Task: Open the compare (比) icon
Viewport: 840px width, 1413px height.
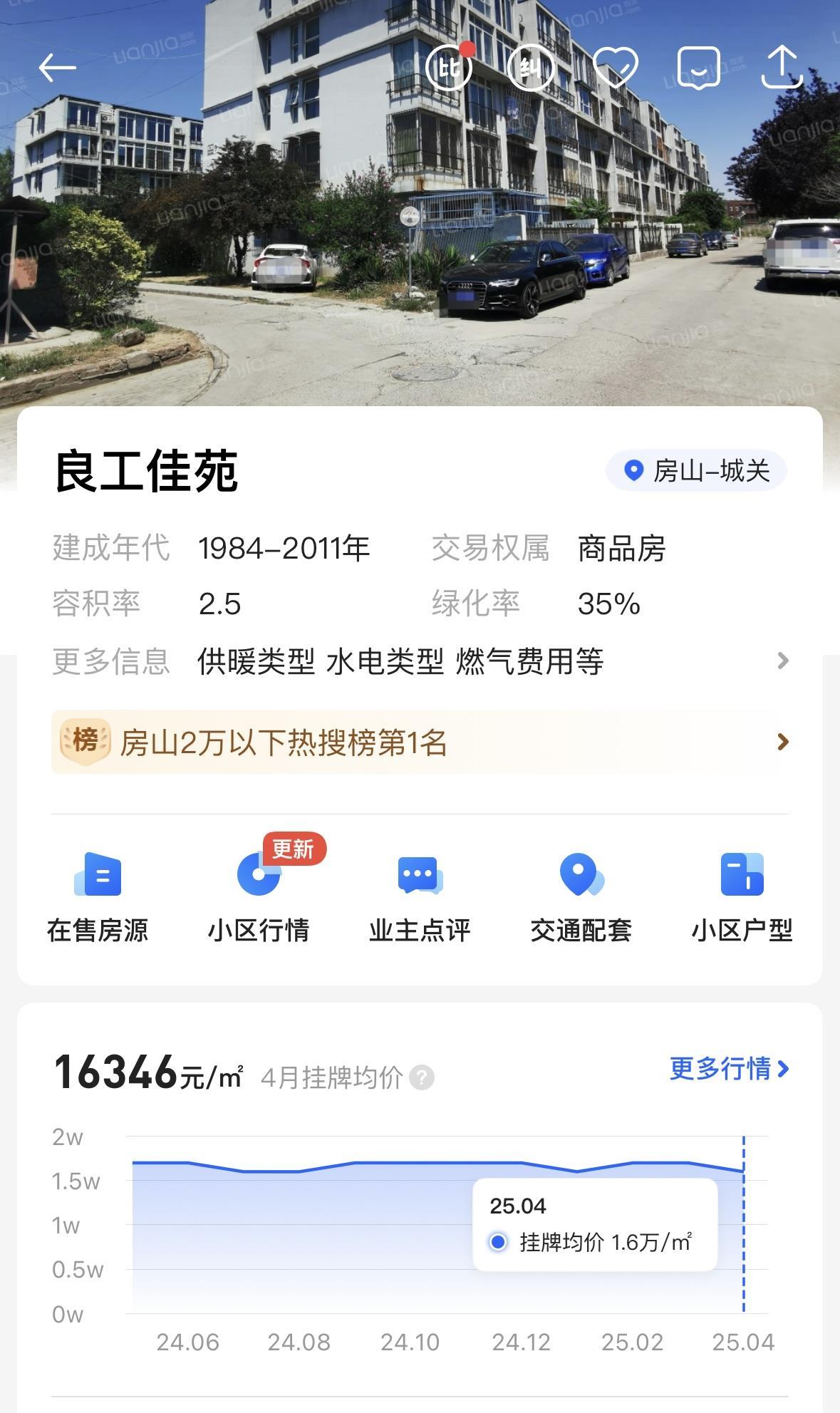Action: 449,68
